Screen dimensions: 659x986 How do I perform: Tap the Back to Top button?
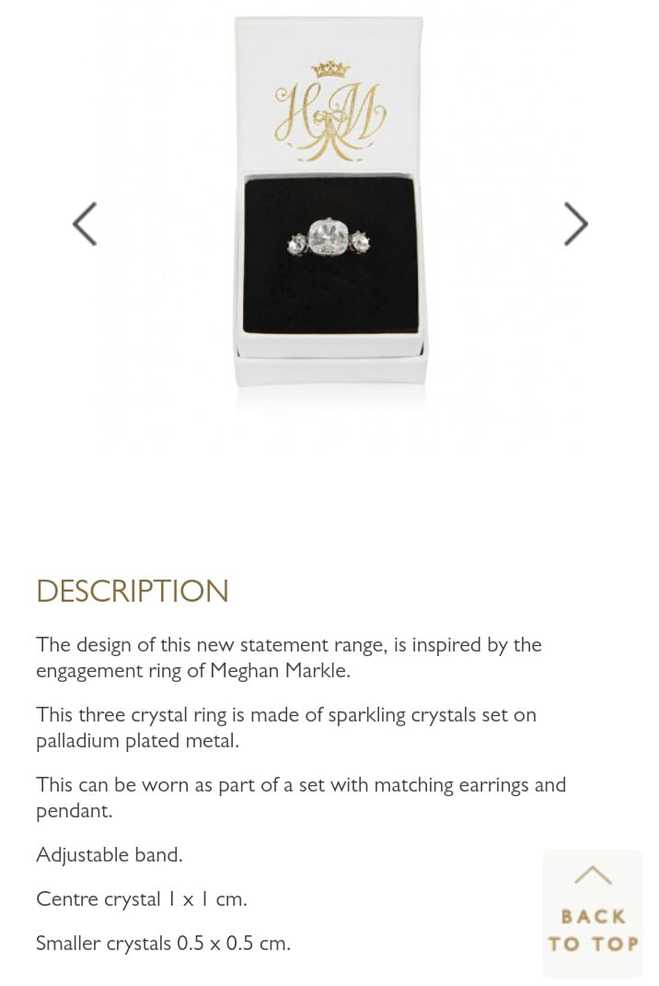tap(592, 912)
